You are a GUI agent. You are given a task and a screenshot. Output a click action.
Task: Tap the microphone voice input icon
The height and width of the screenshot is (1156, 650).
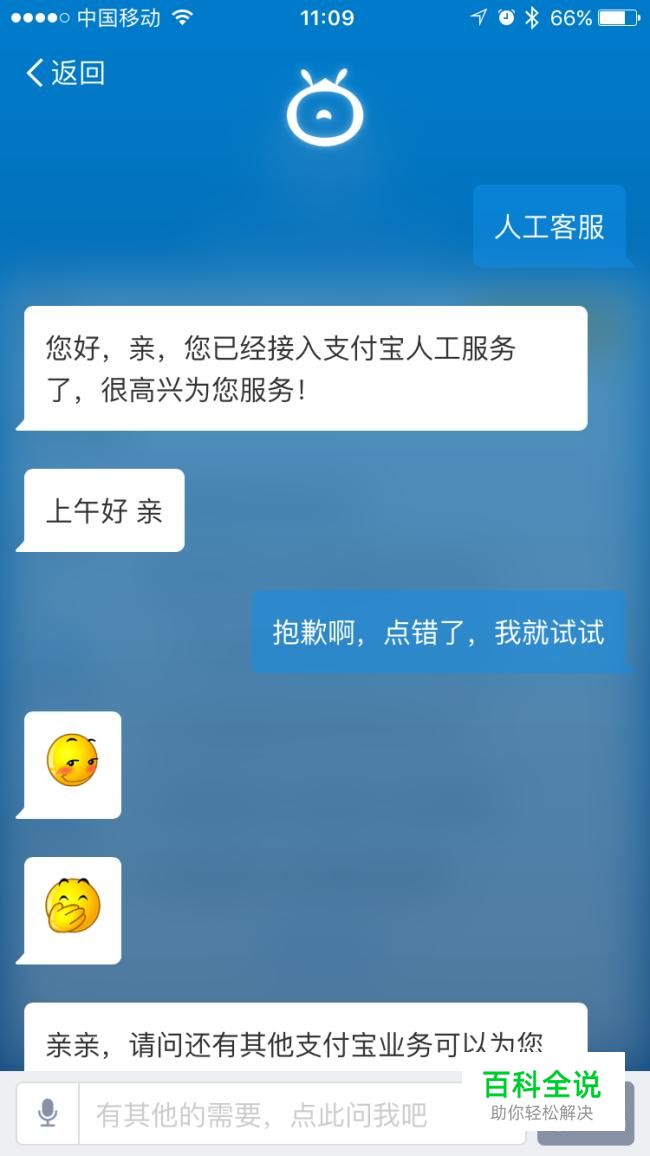(48, 1113)
